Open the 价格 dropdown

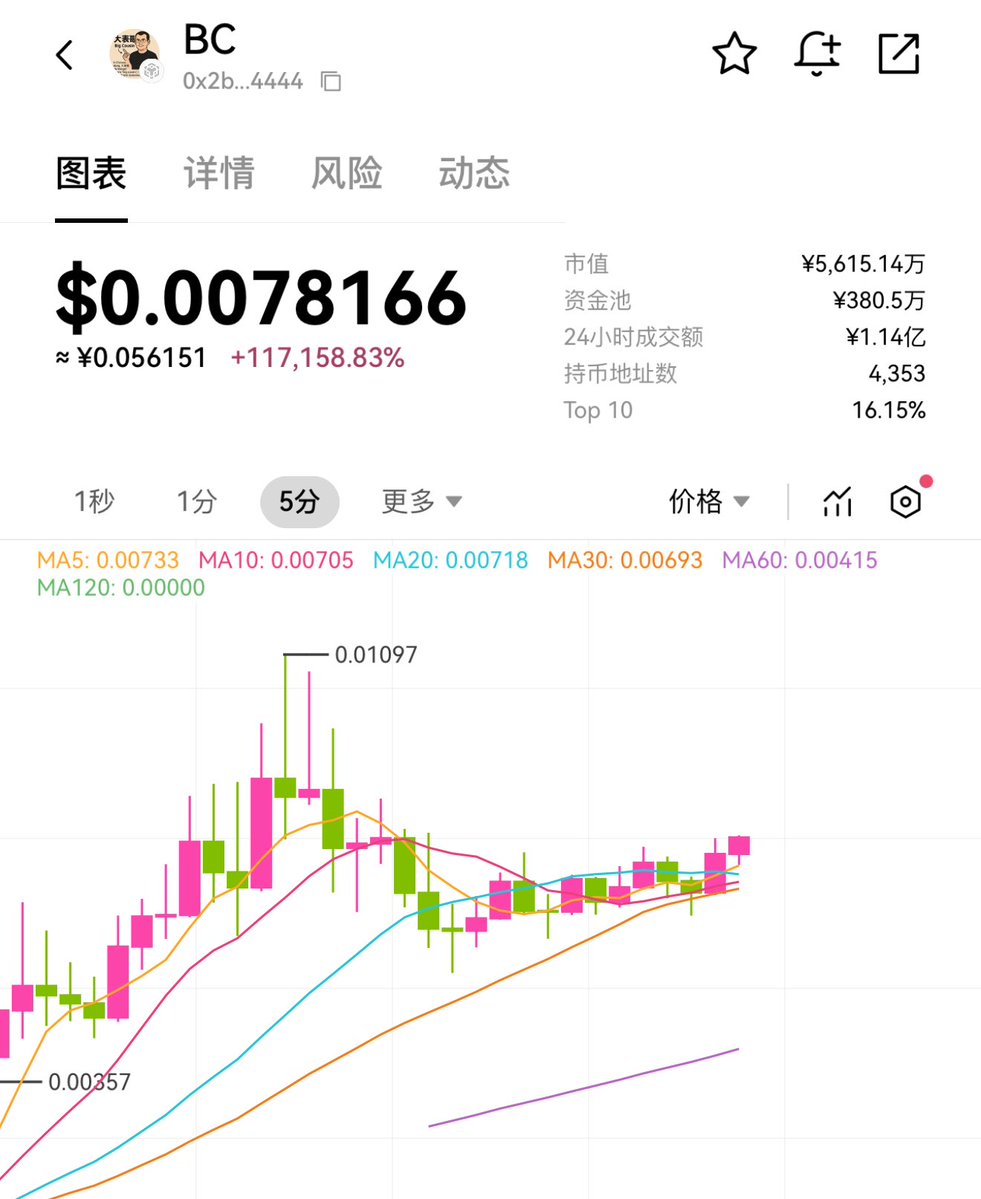click(x=709, y=501)
